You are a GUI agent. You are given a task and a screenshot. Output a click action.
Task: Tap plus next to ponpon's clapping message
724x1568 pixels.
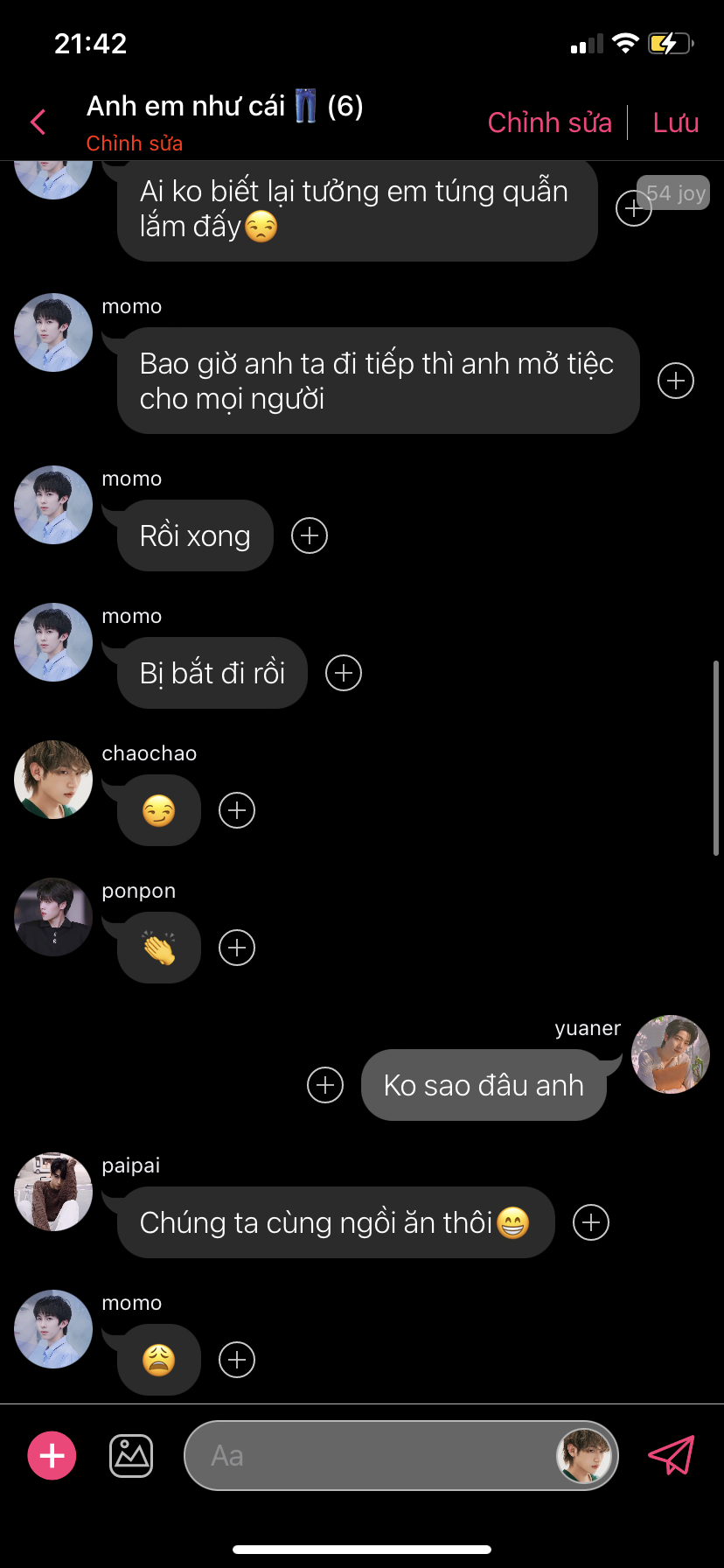click(x=237, y=948)
